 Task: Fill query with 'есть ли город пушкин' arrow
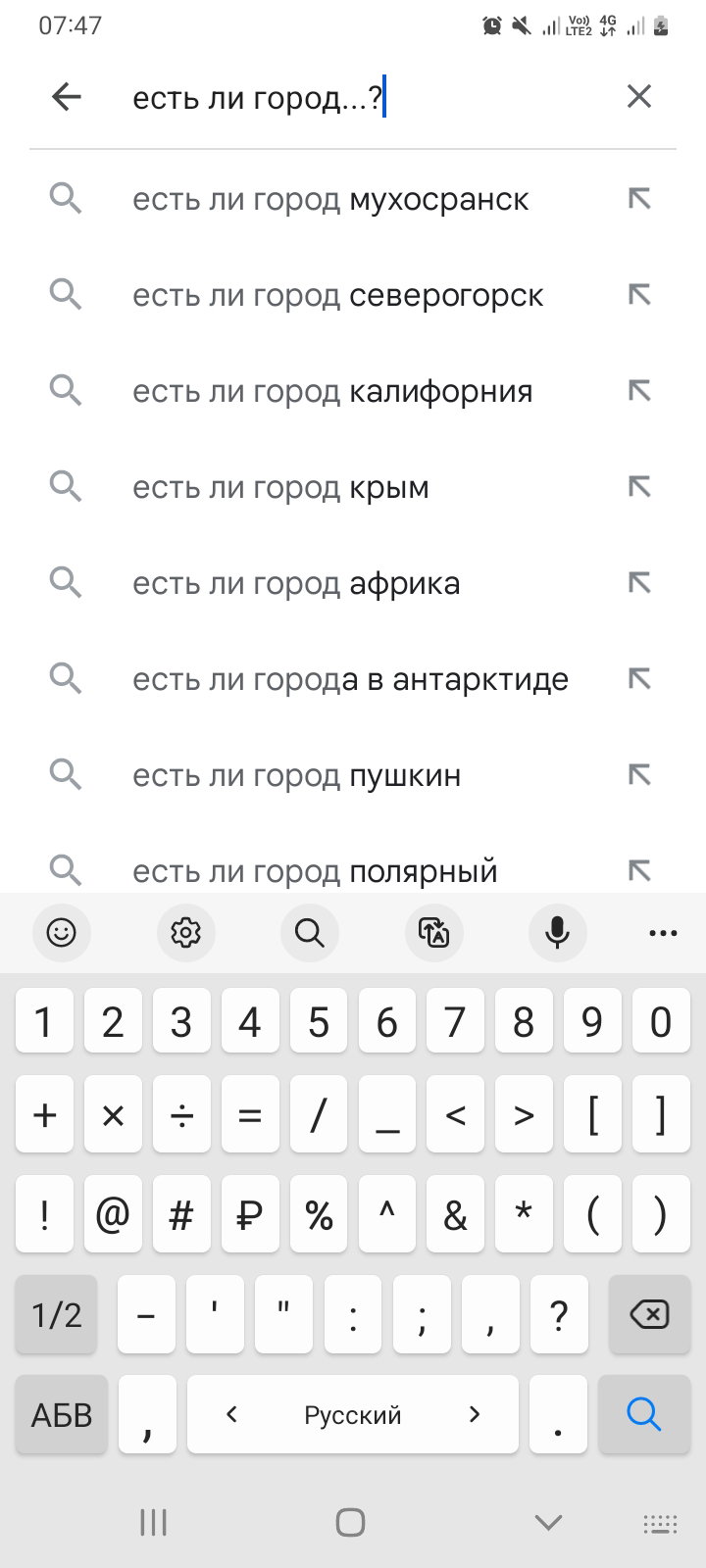pos(639,775)
